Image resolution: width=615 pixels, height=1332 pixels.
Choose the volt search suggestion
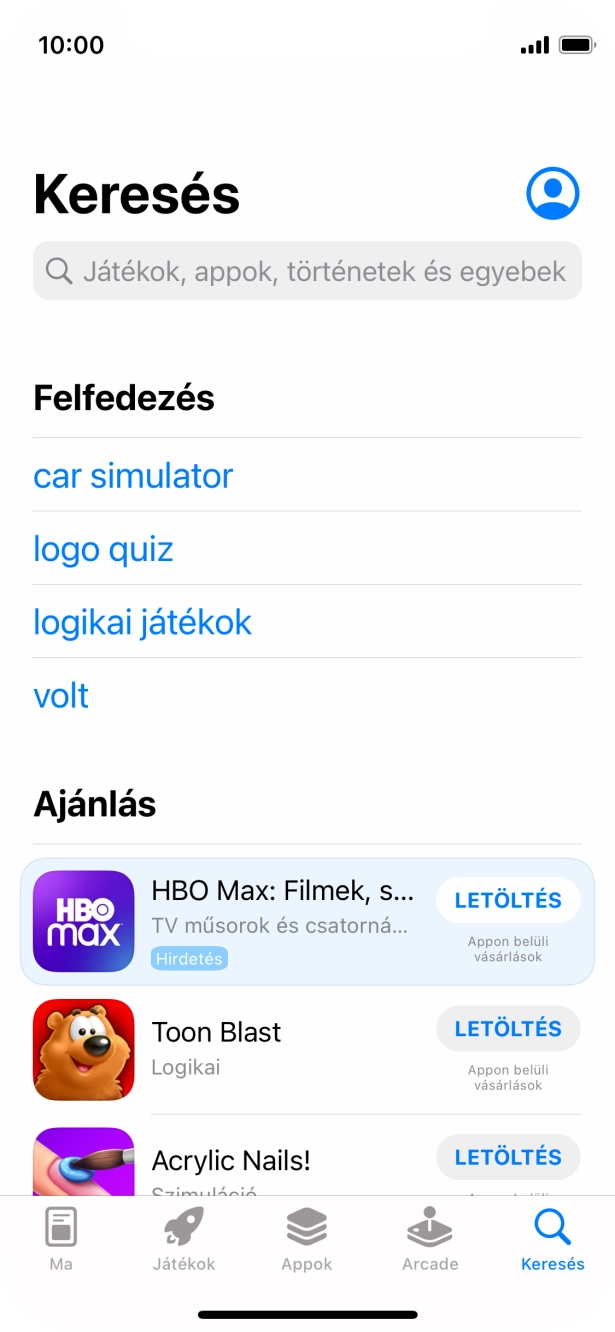pyautogui.click(x=61, y=695)
